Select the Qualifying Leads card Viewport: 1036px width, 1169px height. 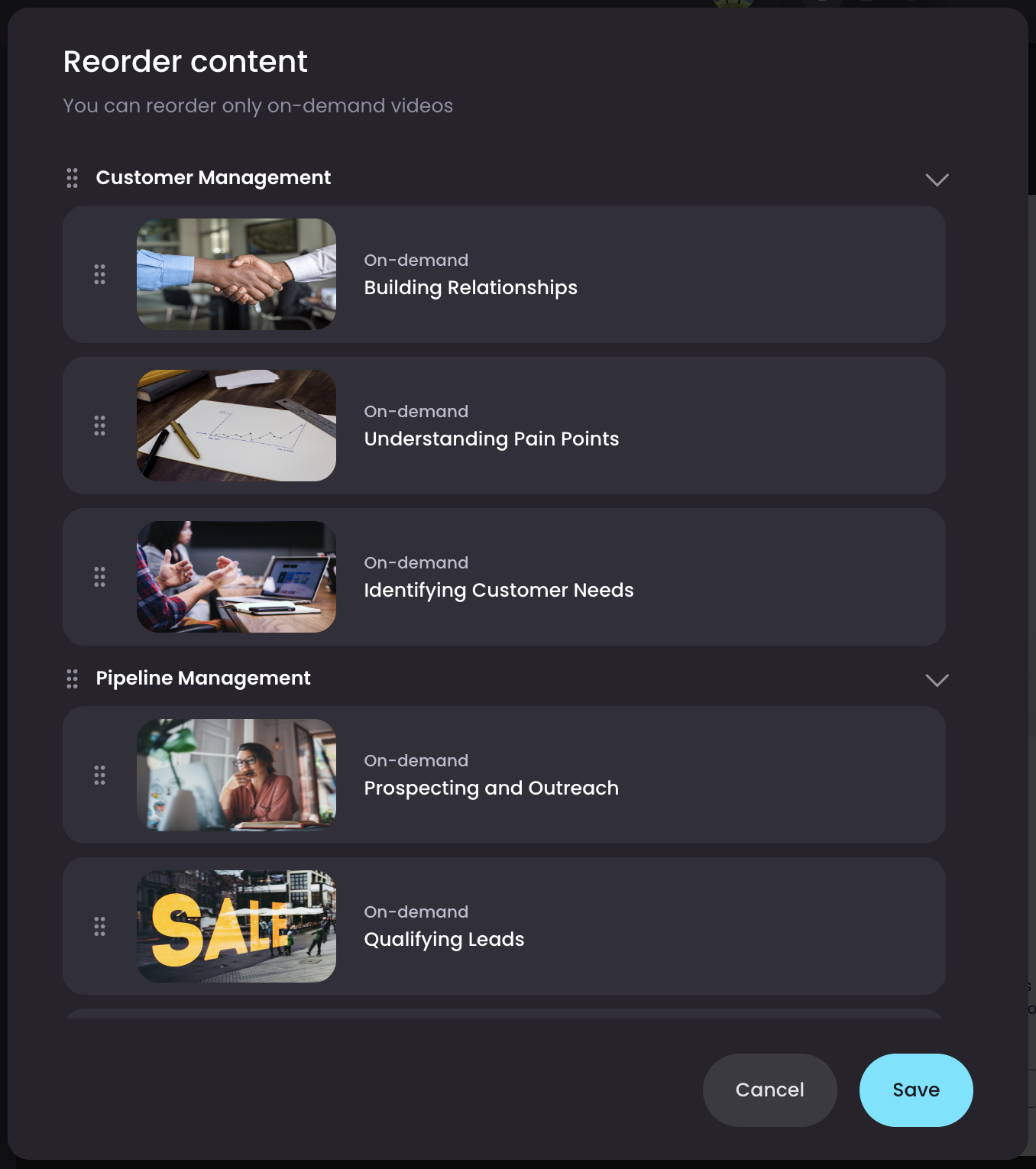(504, 926)
